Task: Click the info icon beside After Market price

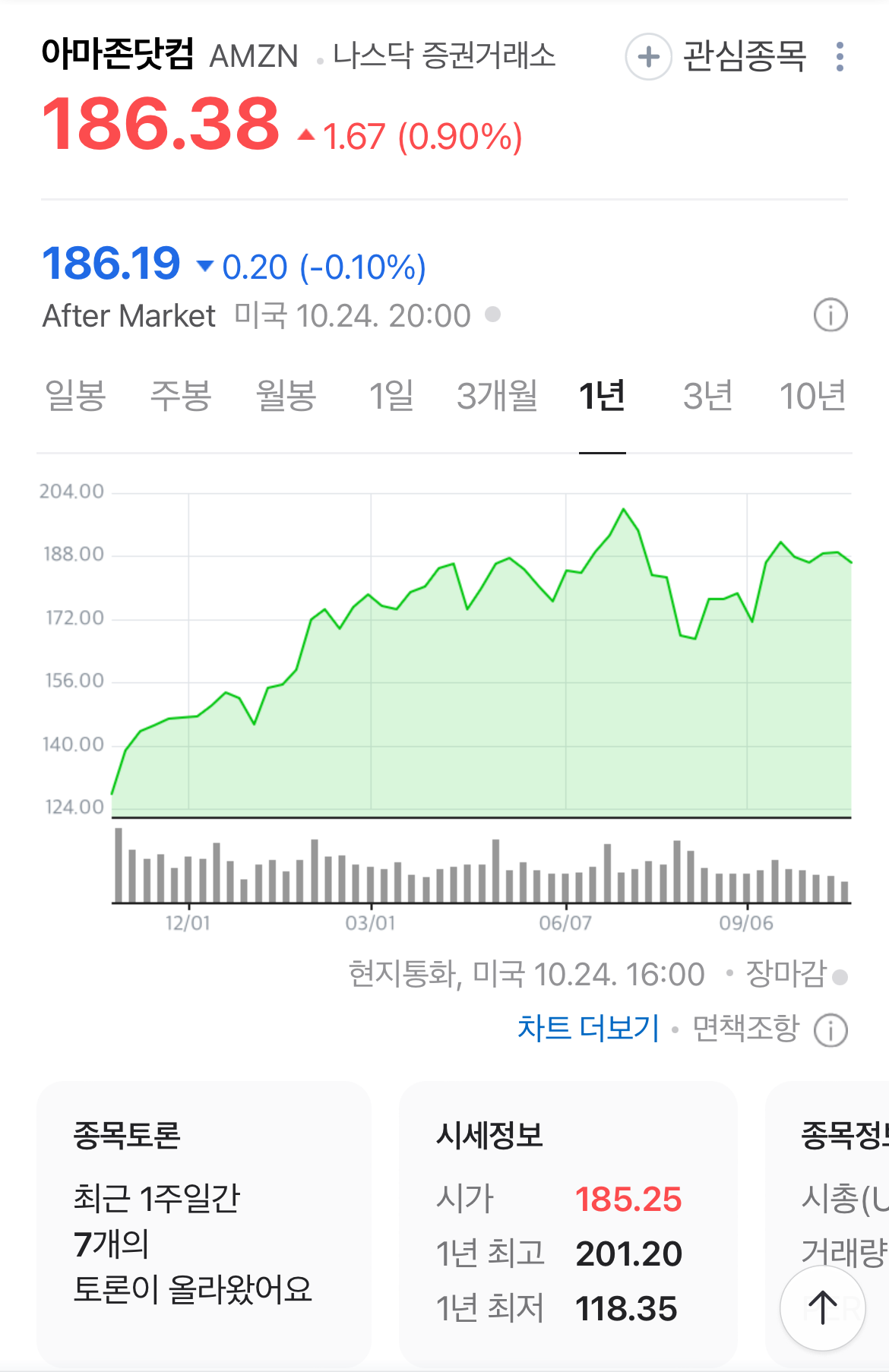Action: click(x=830, y=315)
